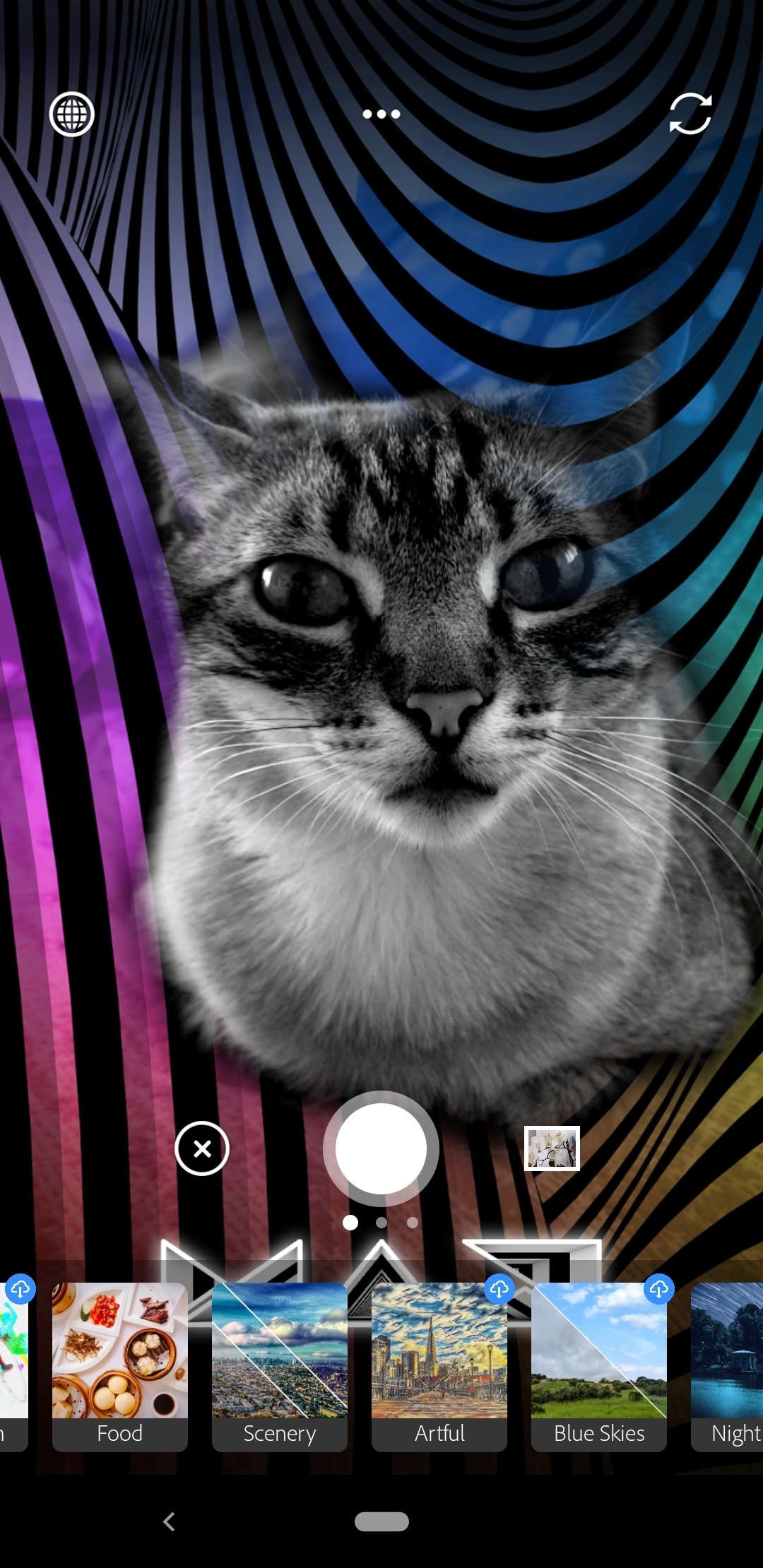Open the three-dot options menu

(x=381, y=114)
